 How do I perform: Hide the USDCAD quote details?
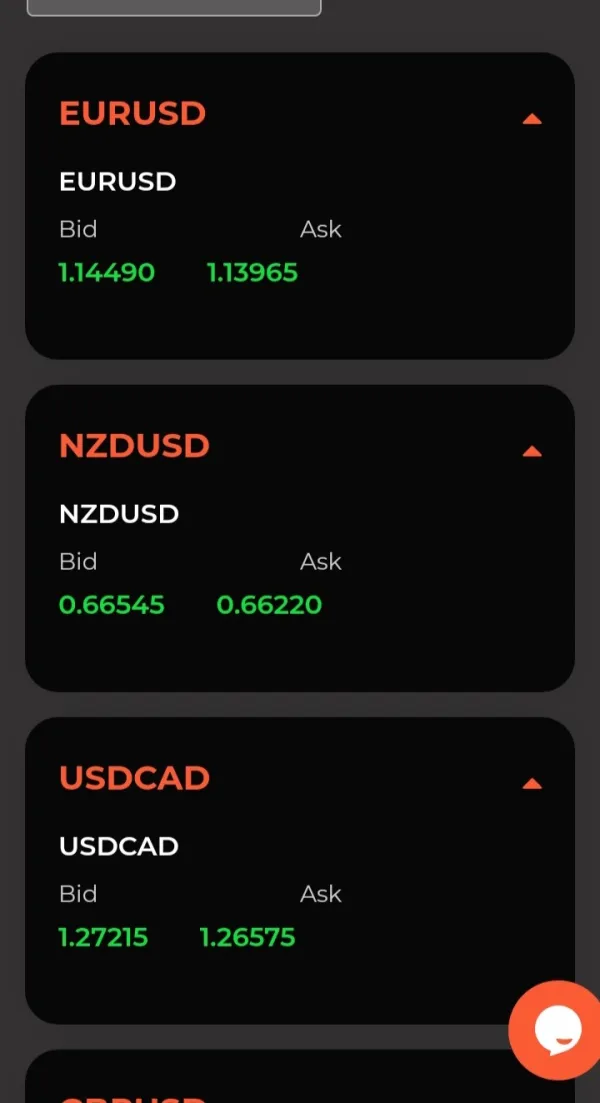click(532, 784)
